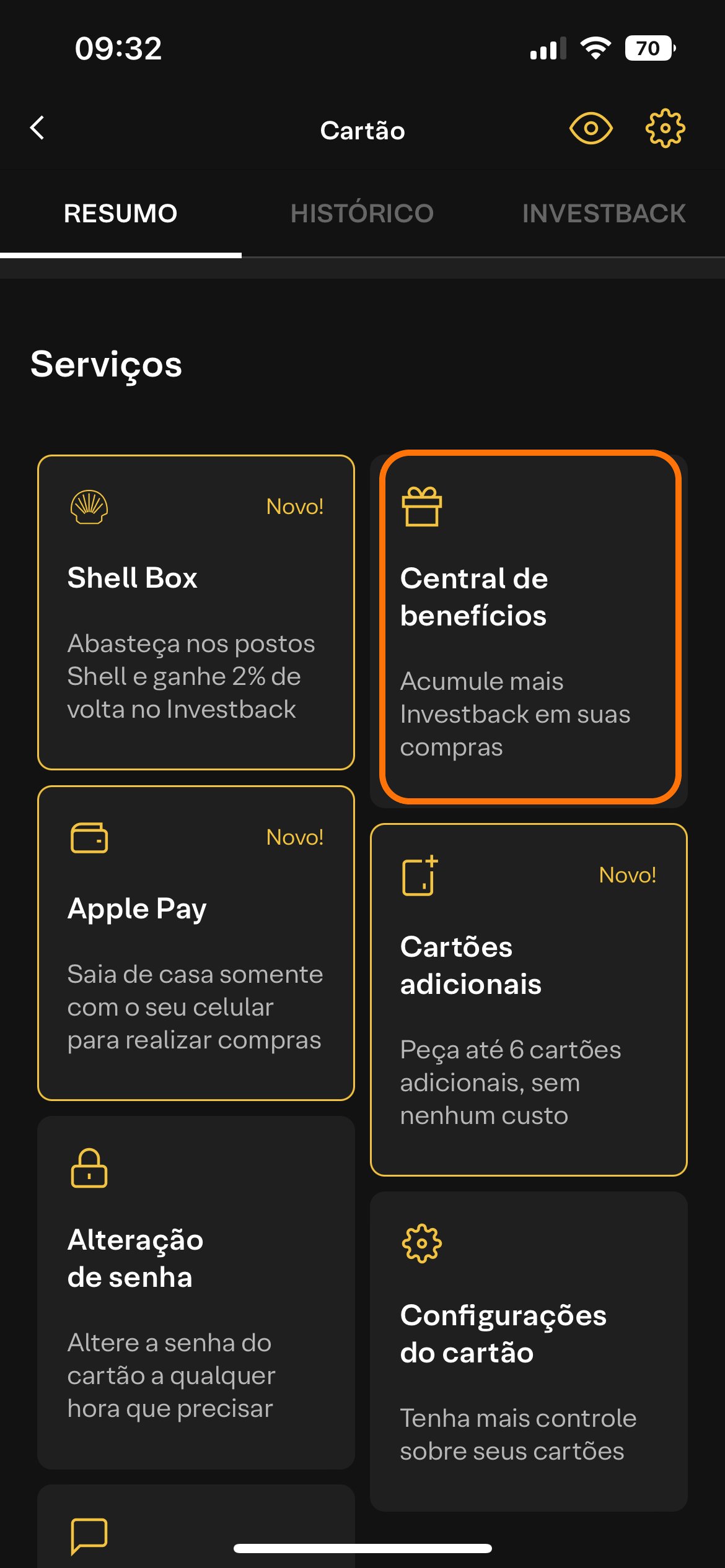Go back using the back arrow
The width and height of the screenshot is (725, 1568).
click(38, 128)
